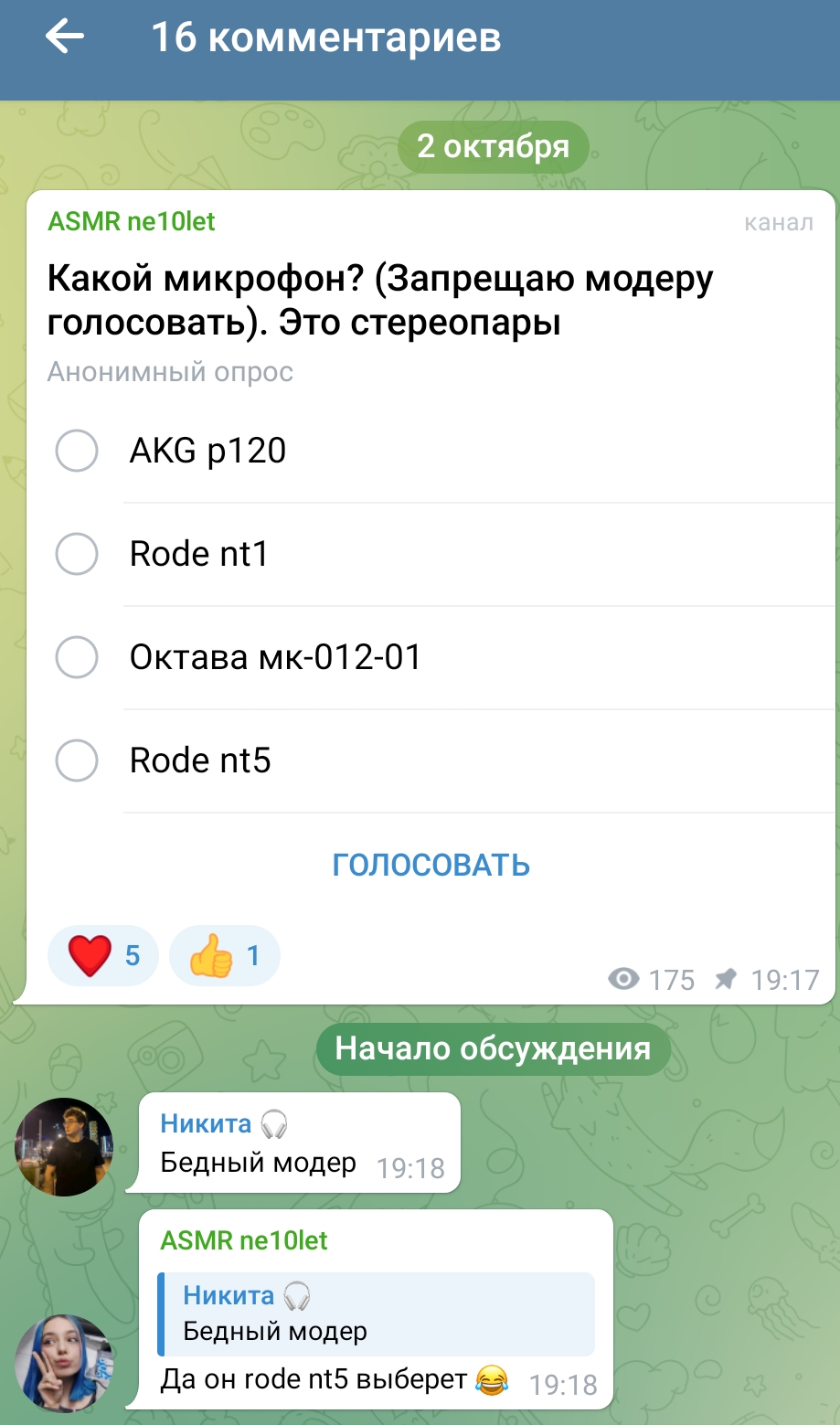This screenshot has width=840, height=1425.
Task: Open Никита's name in the first comment
Action: [x=206, y=1123]
